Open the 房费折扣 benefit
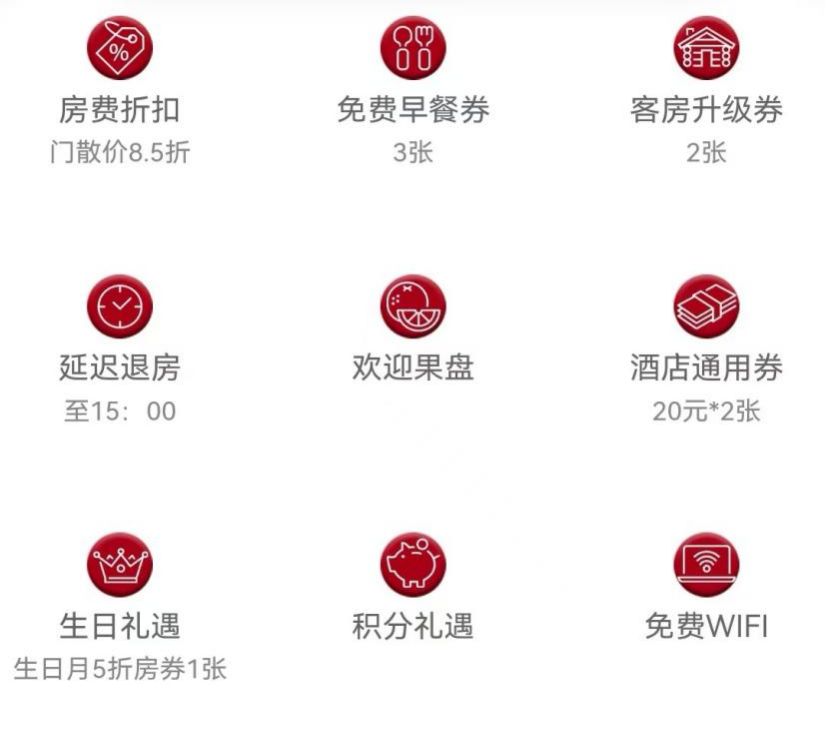The height and width of the screenshot is (742, 826). pos(119,48)
